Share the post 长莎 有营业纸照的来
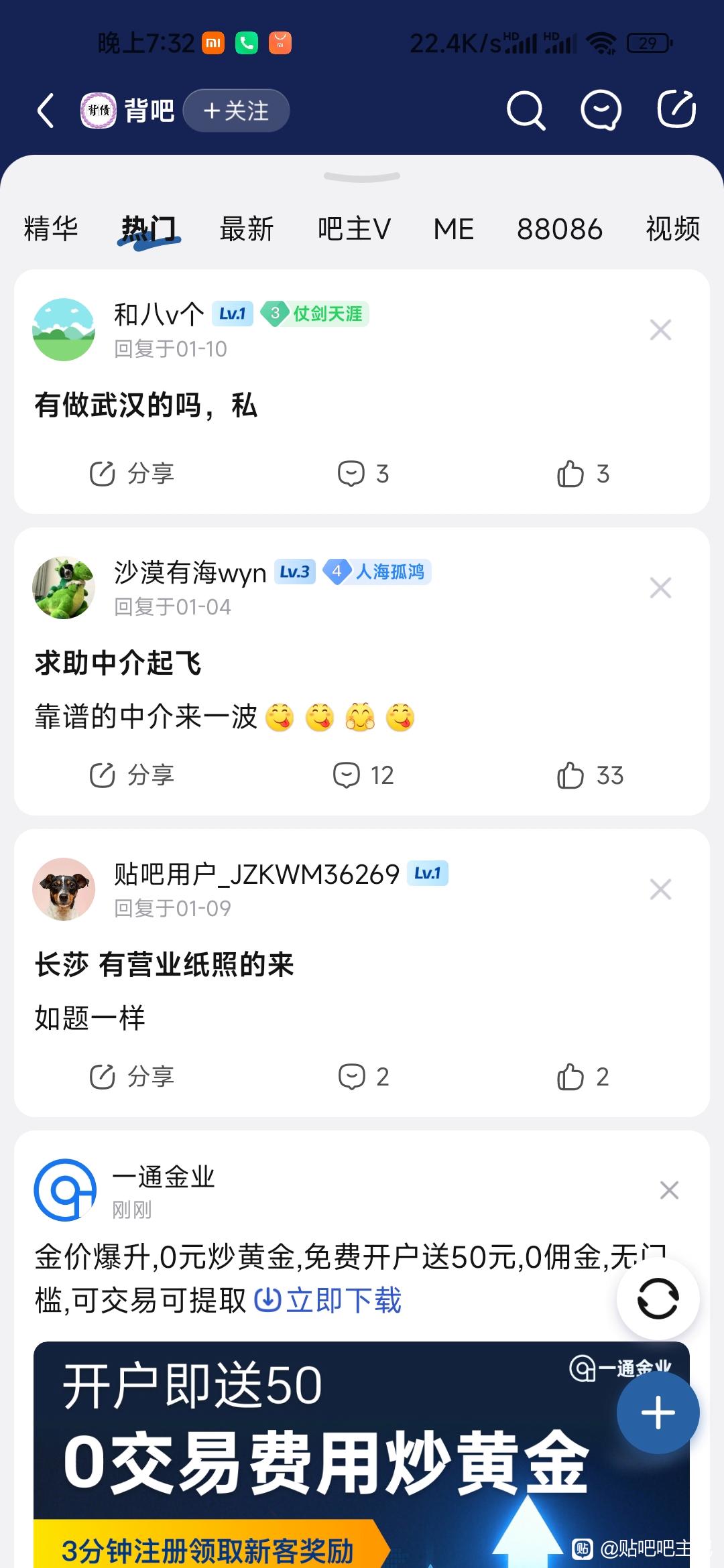Screen dimensions: 724x1568 coord(131,1077)
